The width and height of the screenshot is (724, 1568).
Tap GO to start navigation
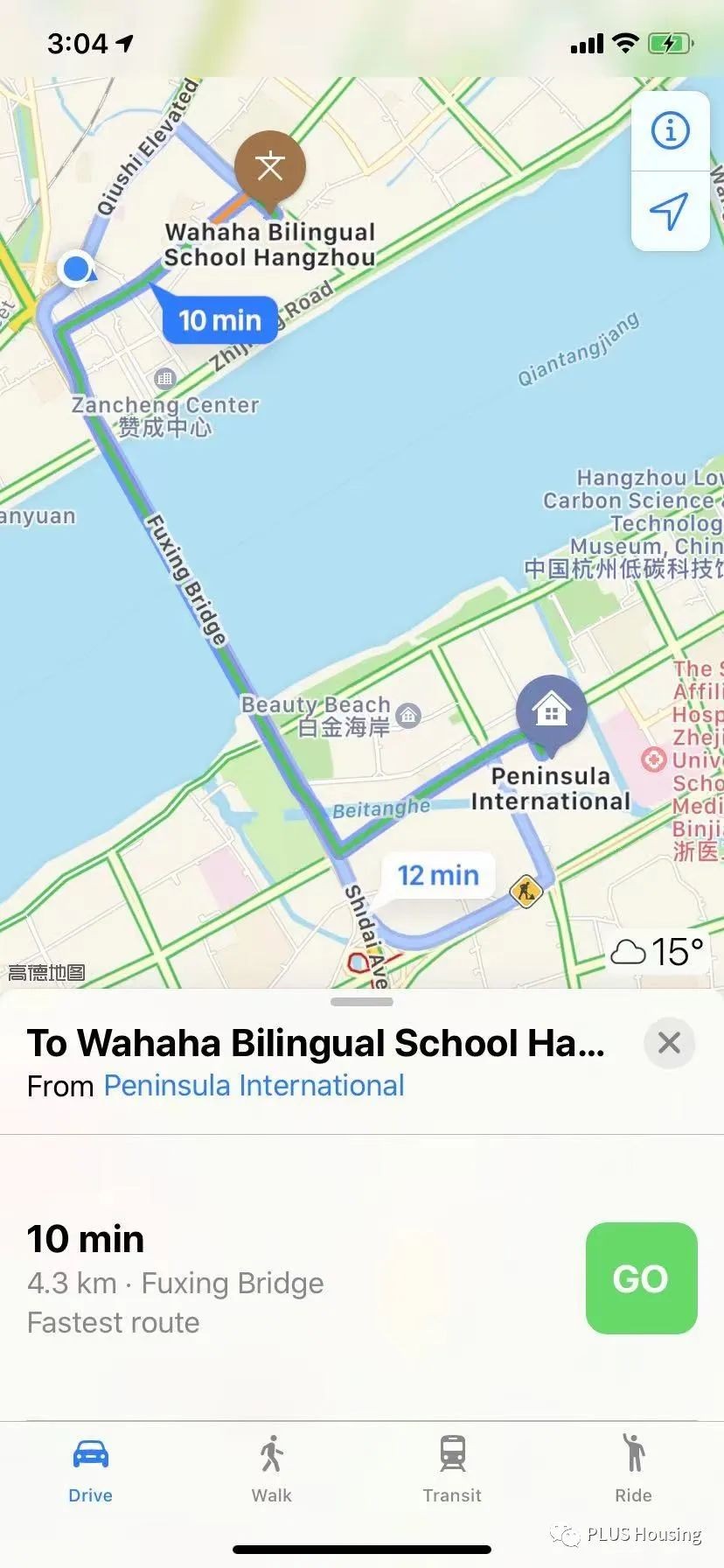(641, 1278)
